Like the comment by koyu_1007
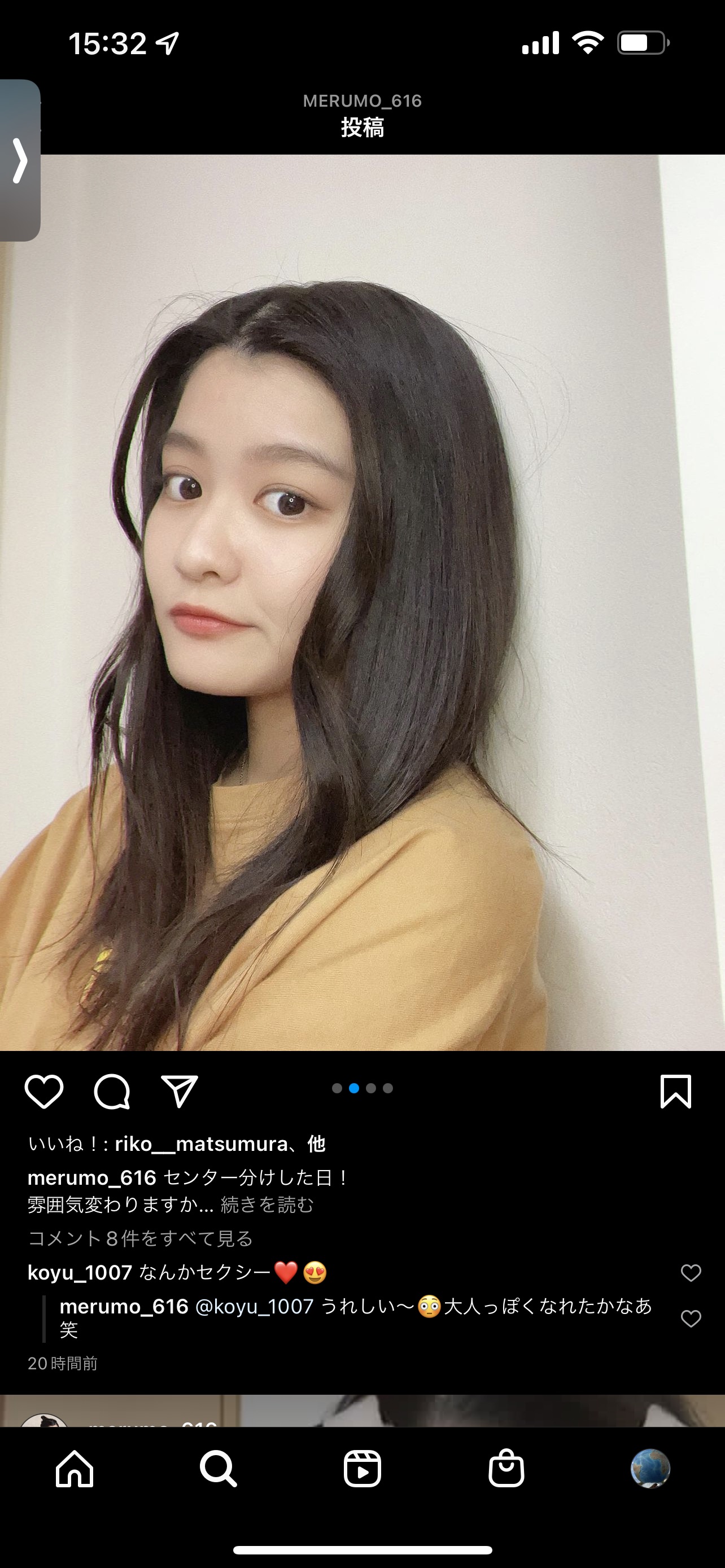 click(691, 1273)
